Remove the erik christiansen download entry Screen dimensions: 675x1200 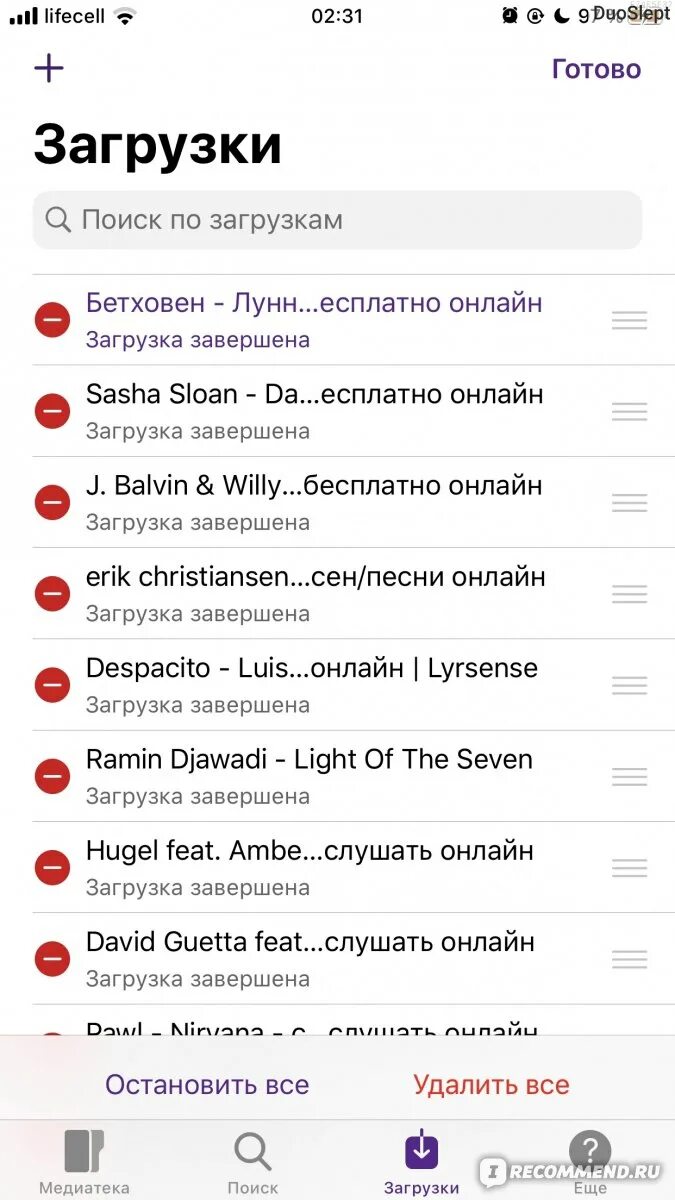[x=52, y=594]
